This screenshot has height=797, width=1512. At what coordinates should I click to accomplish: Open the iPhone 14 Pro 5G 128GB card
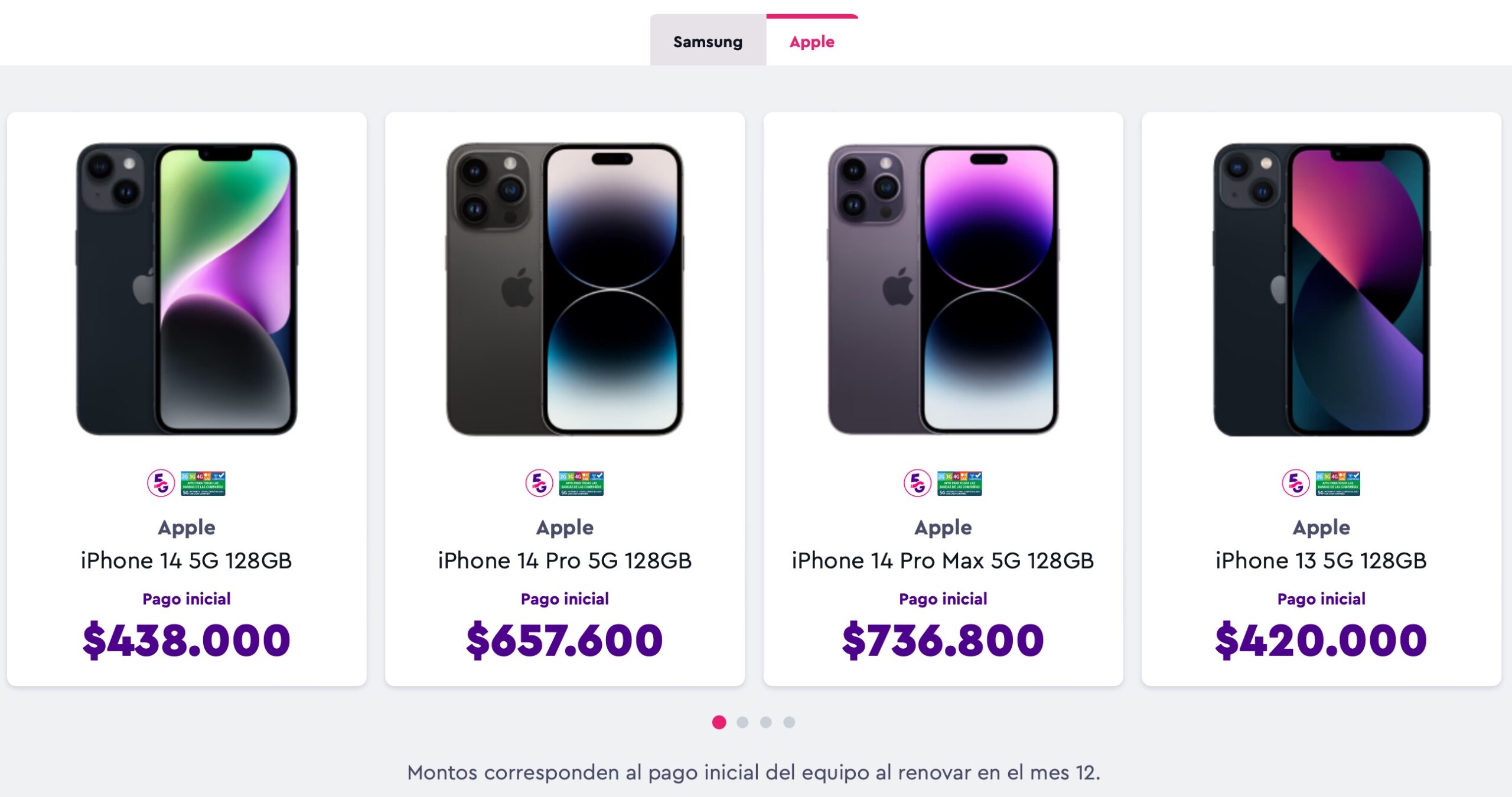[x=565, y=398]
